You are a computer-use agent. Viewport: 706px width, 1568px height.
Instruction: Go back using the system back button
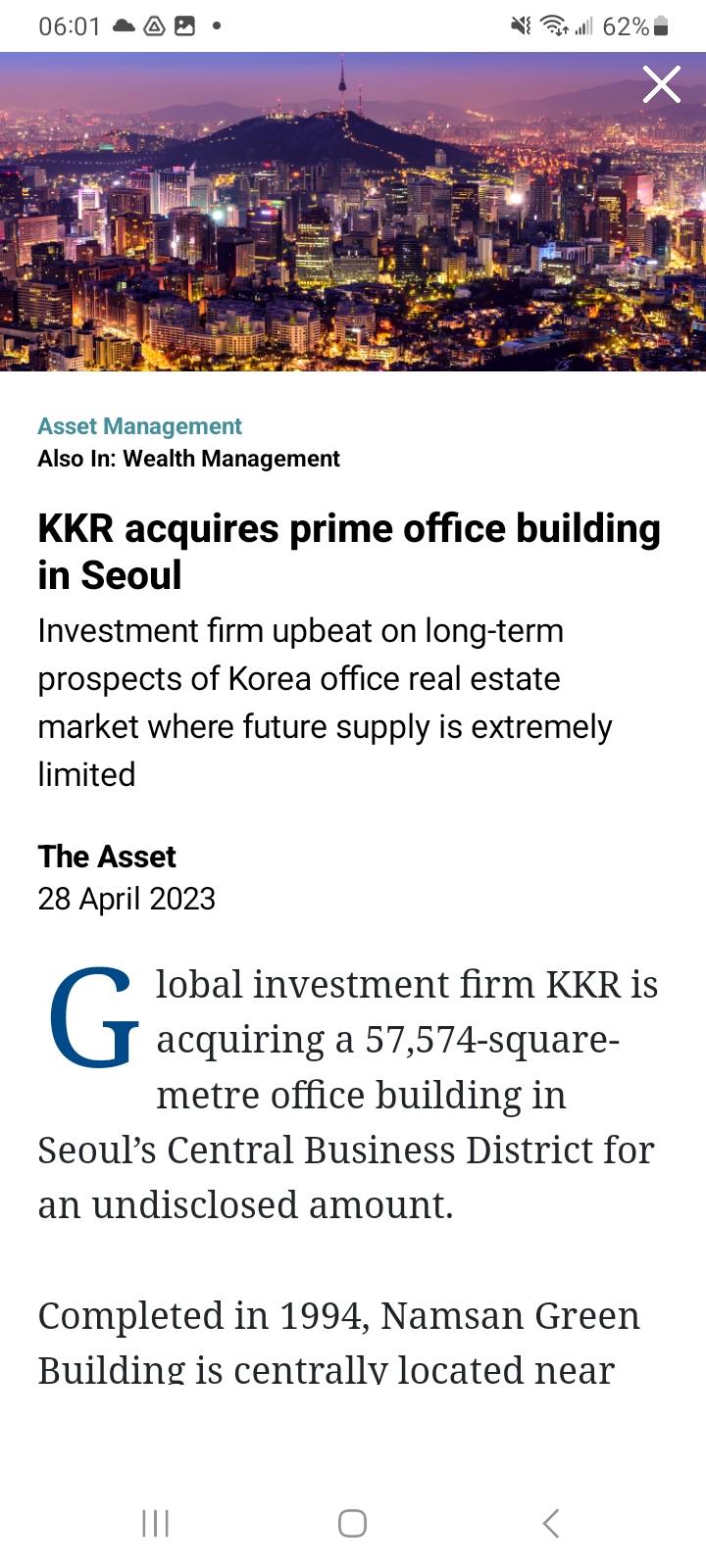pos(551,1523)
